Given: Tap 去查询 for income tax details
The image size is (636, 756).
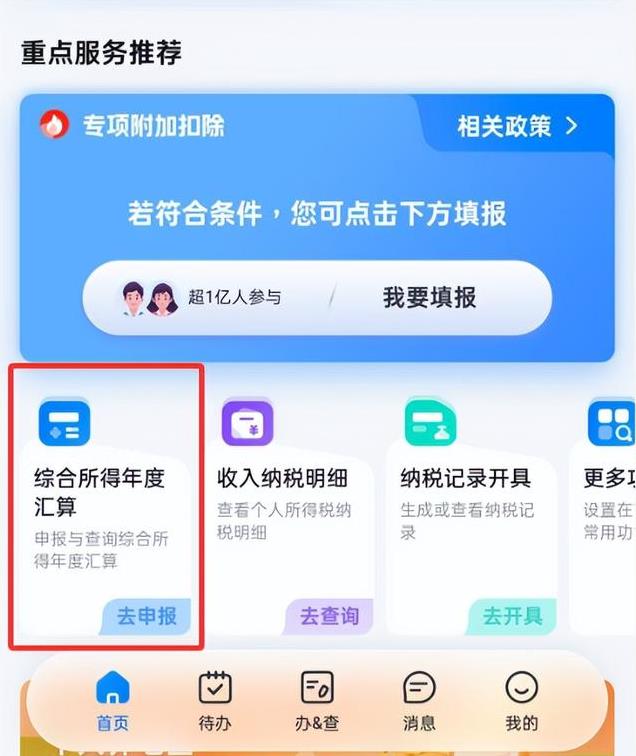Looking at the screenshot, I should pos(329,616).
